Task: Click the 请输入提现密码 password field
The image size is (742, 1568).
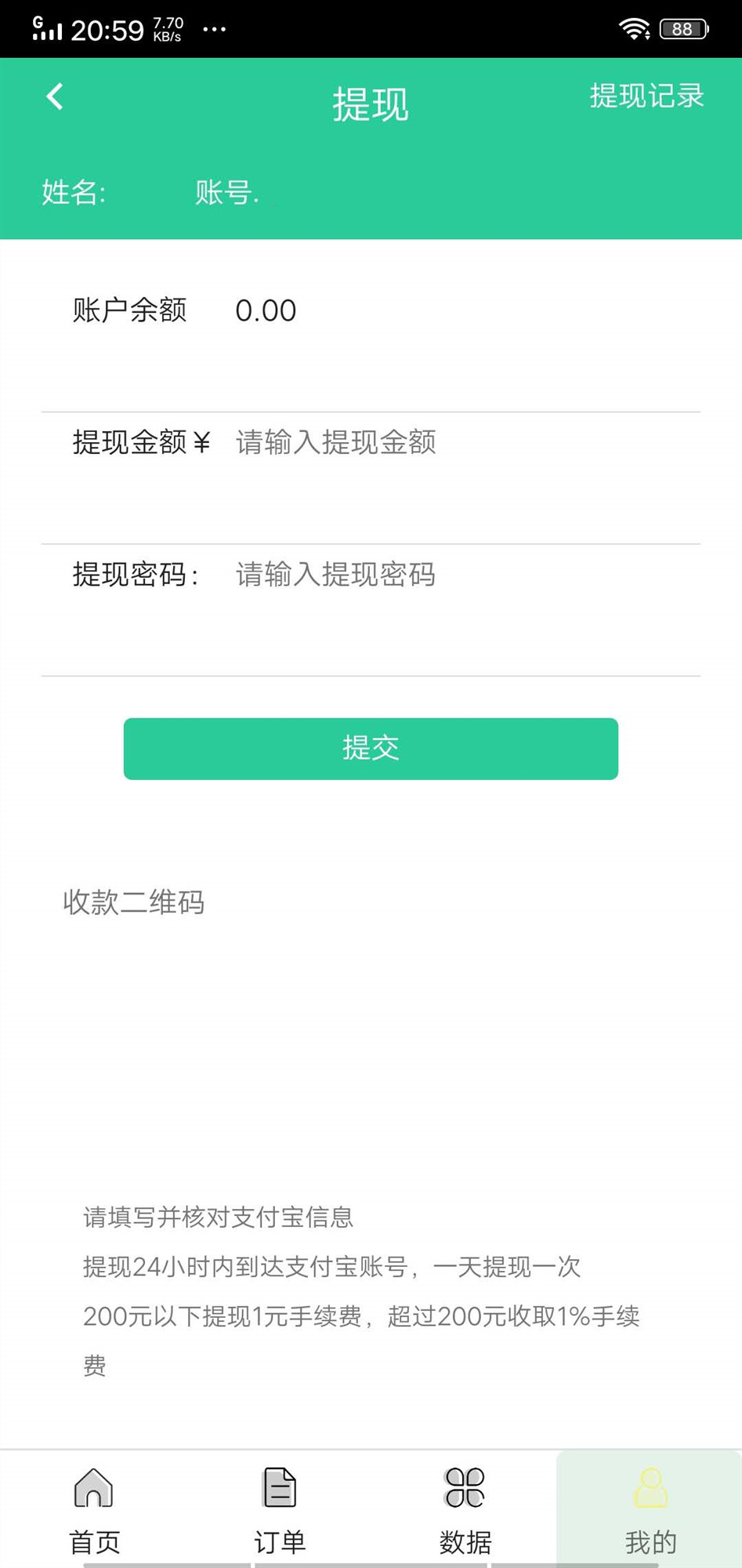Action: pyautogui.click(x=335, y=575)
